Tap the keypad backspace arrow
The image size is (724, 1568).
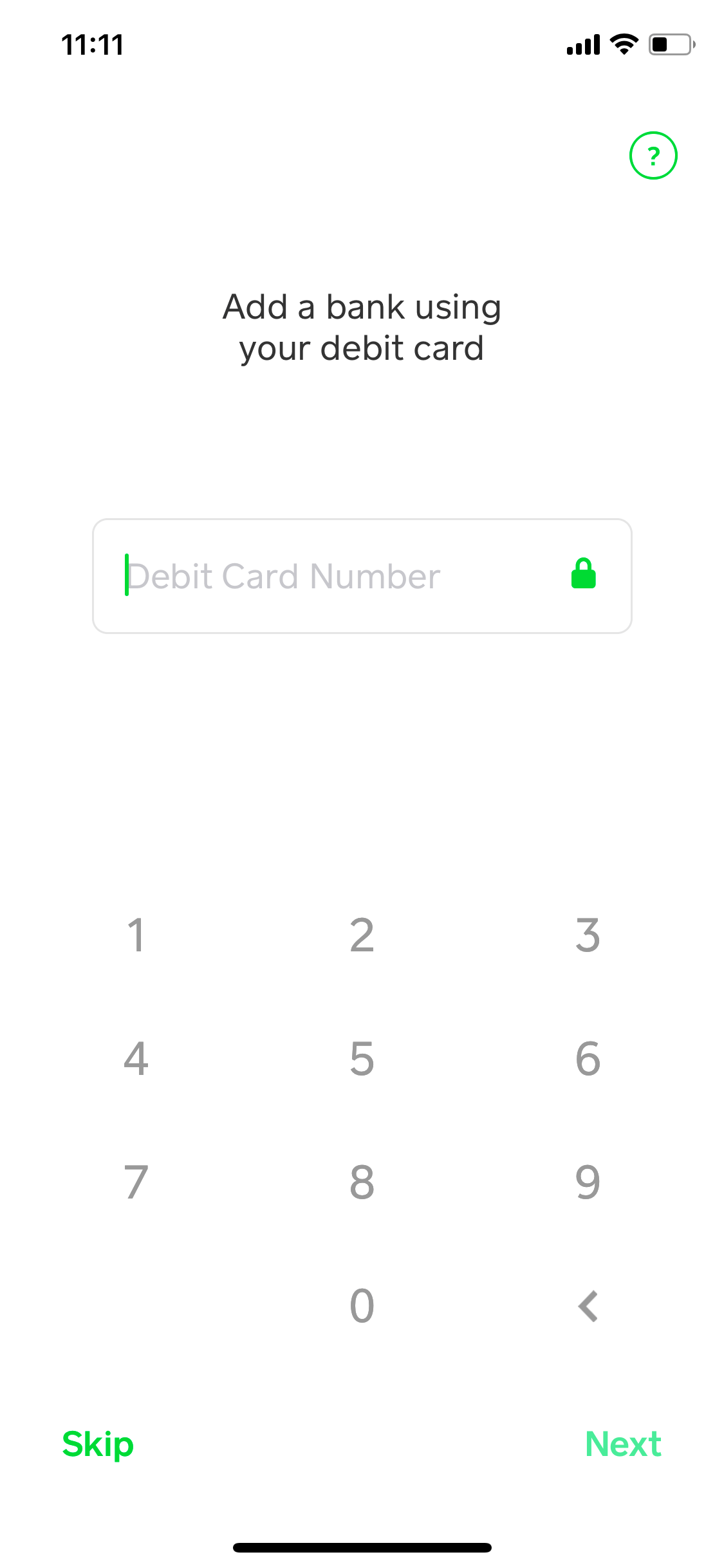tap(588, 1306)
